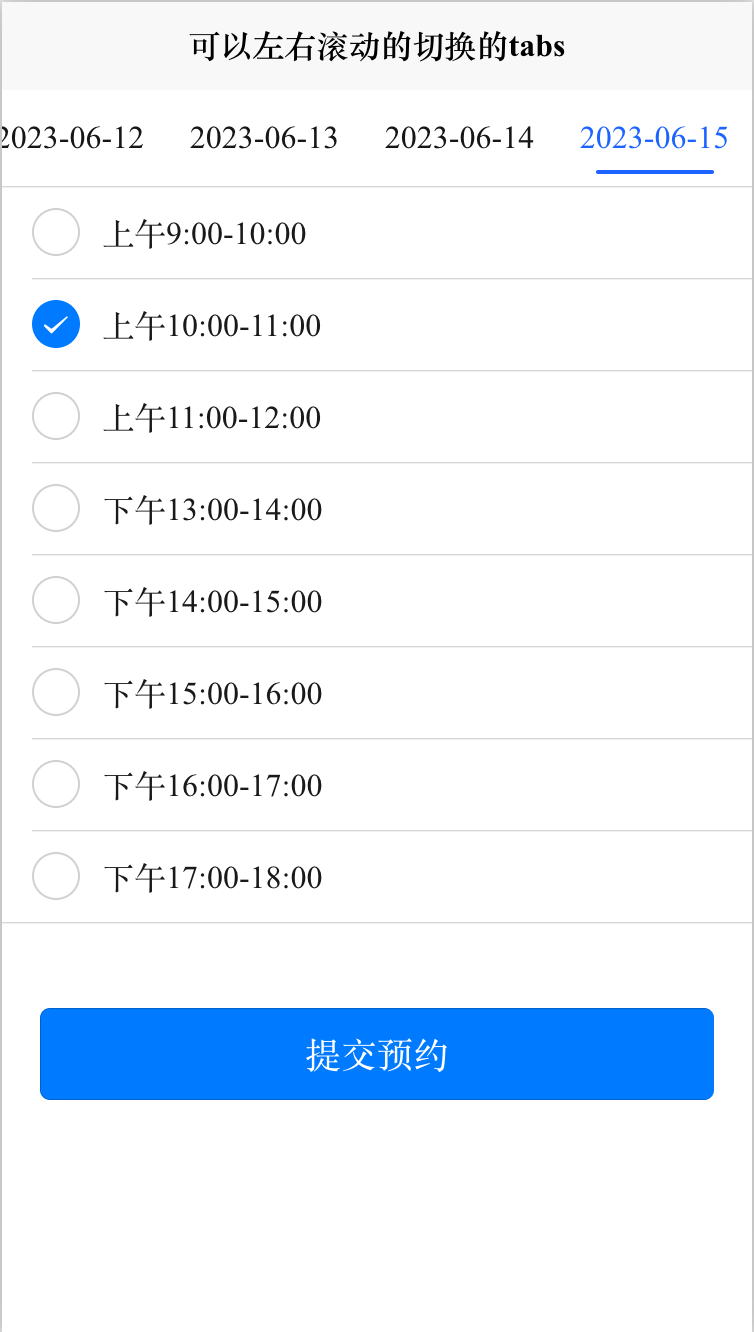Switch to the 2023-06-12 date tab
This screenshot has height=1332, width=754.
click(x=68, y=138)
